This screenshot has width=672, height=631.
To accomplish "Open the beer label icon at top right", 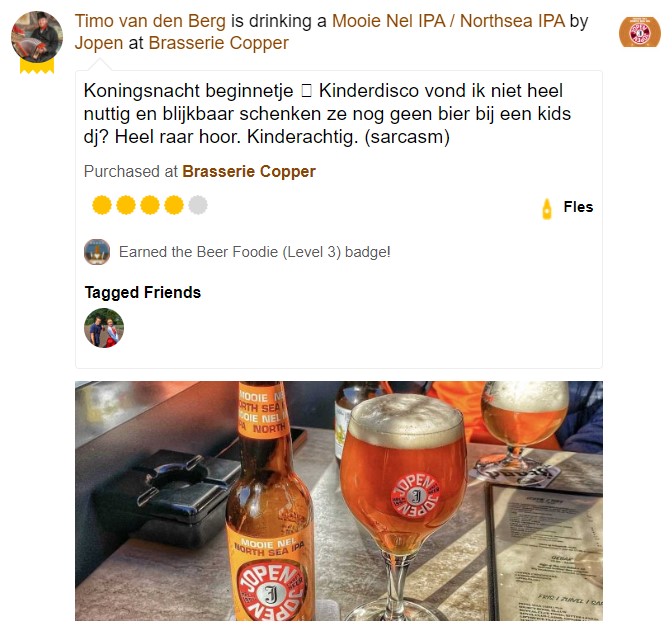I will tap(639, 32).
